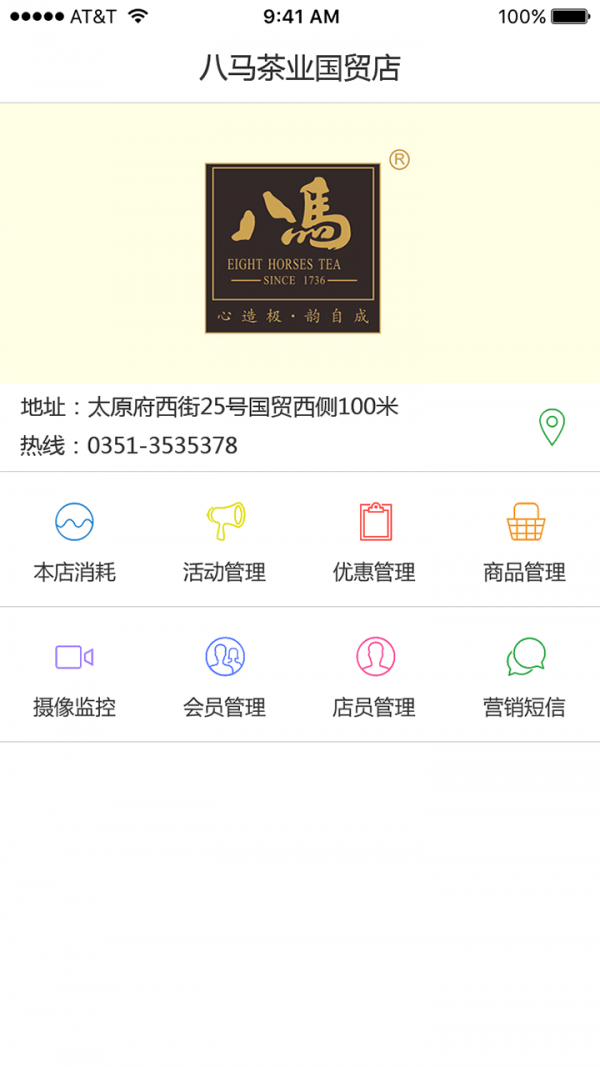Open 营销短信 marketing SMS
Screen dimensions: 600x1067
tap(525, 677)
